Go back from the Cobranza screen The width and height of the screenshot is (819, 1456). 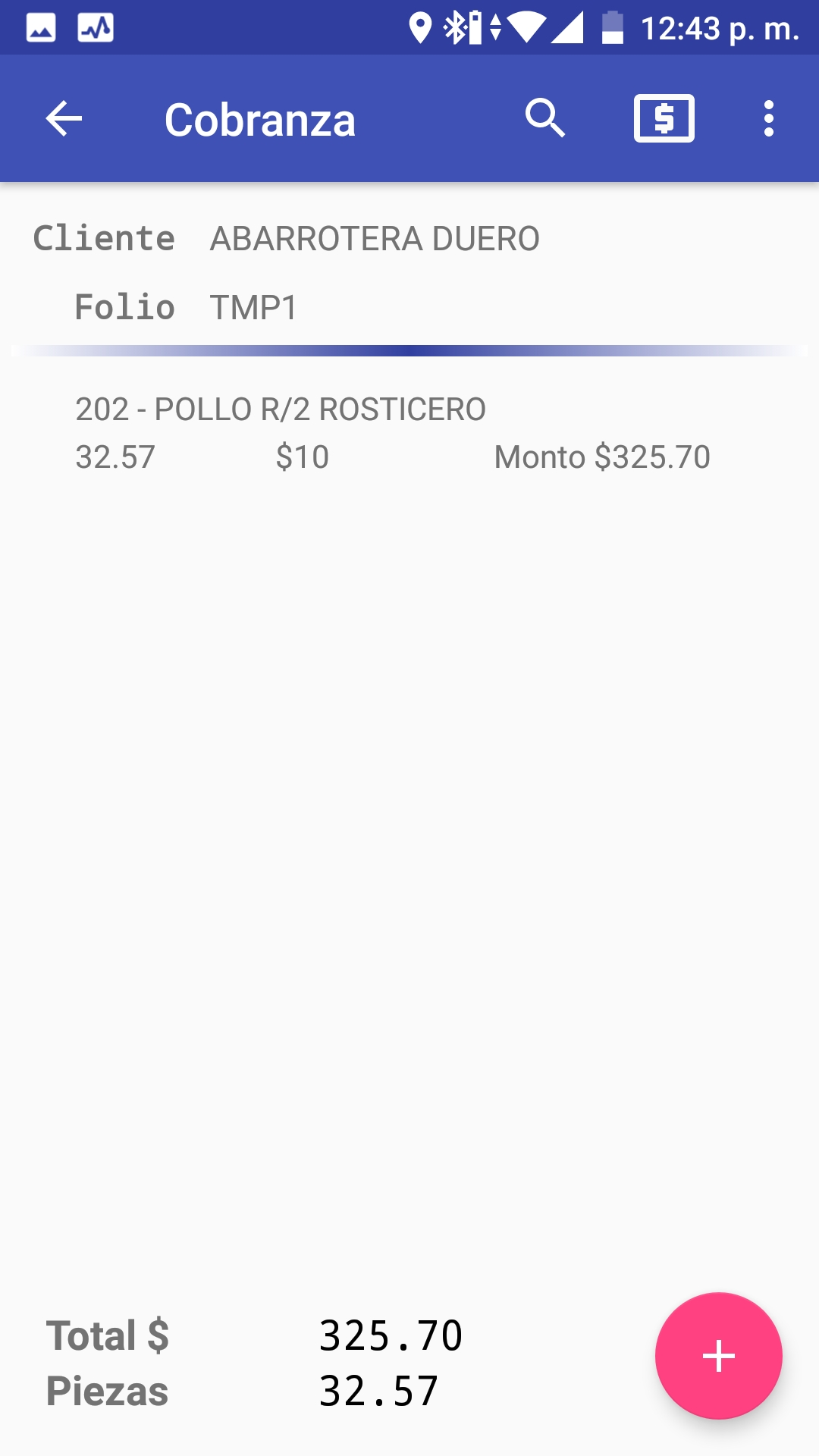tap(64, 119)
